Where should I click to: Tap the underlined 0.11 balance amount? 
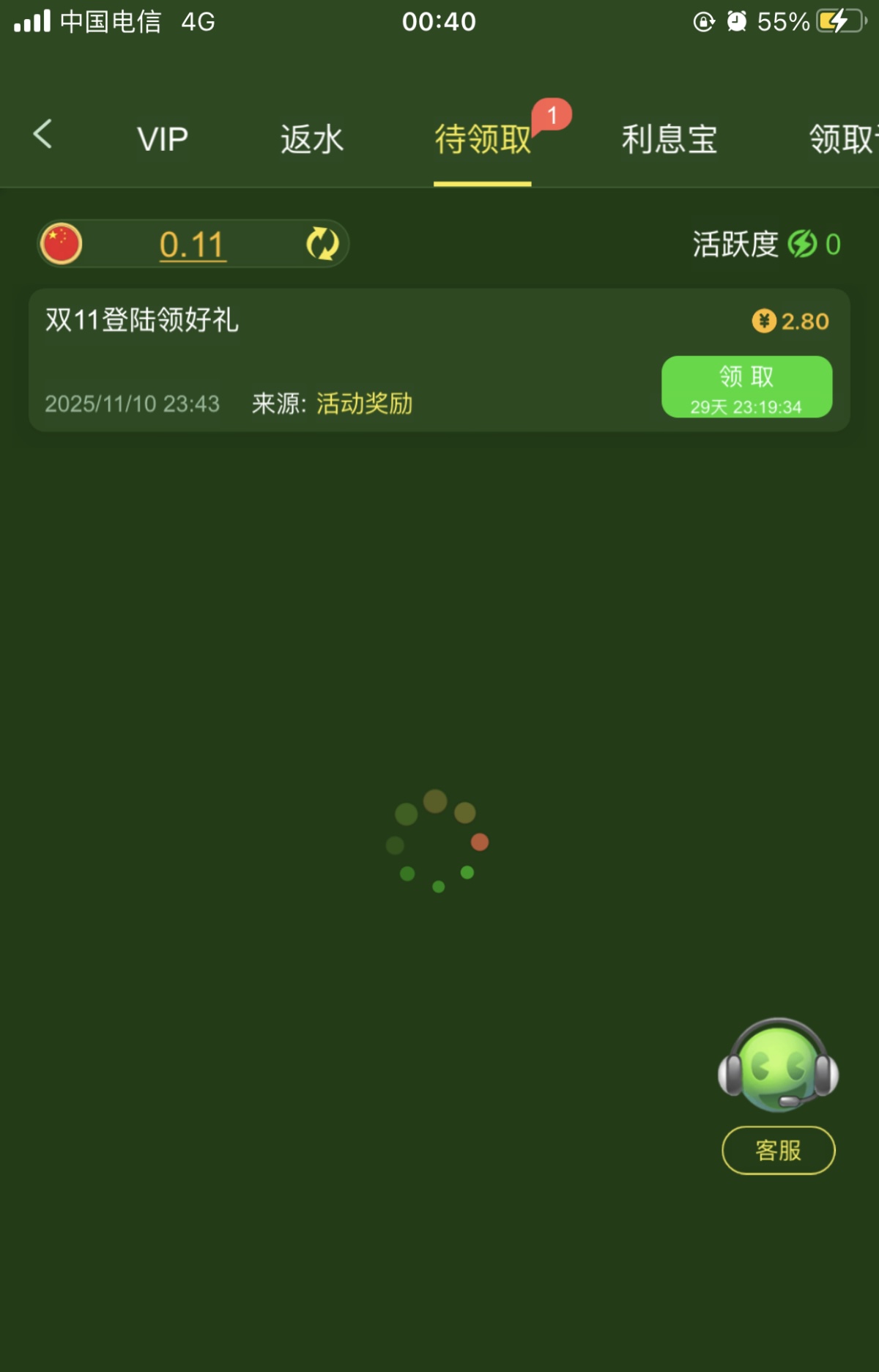pyautogui.click(x=192, y=245)
